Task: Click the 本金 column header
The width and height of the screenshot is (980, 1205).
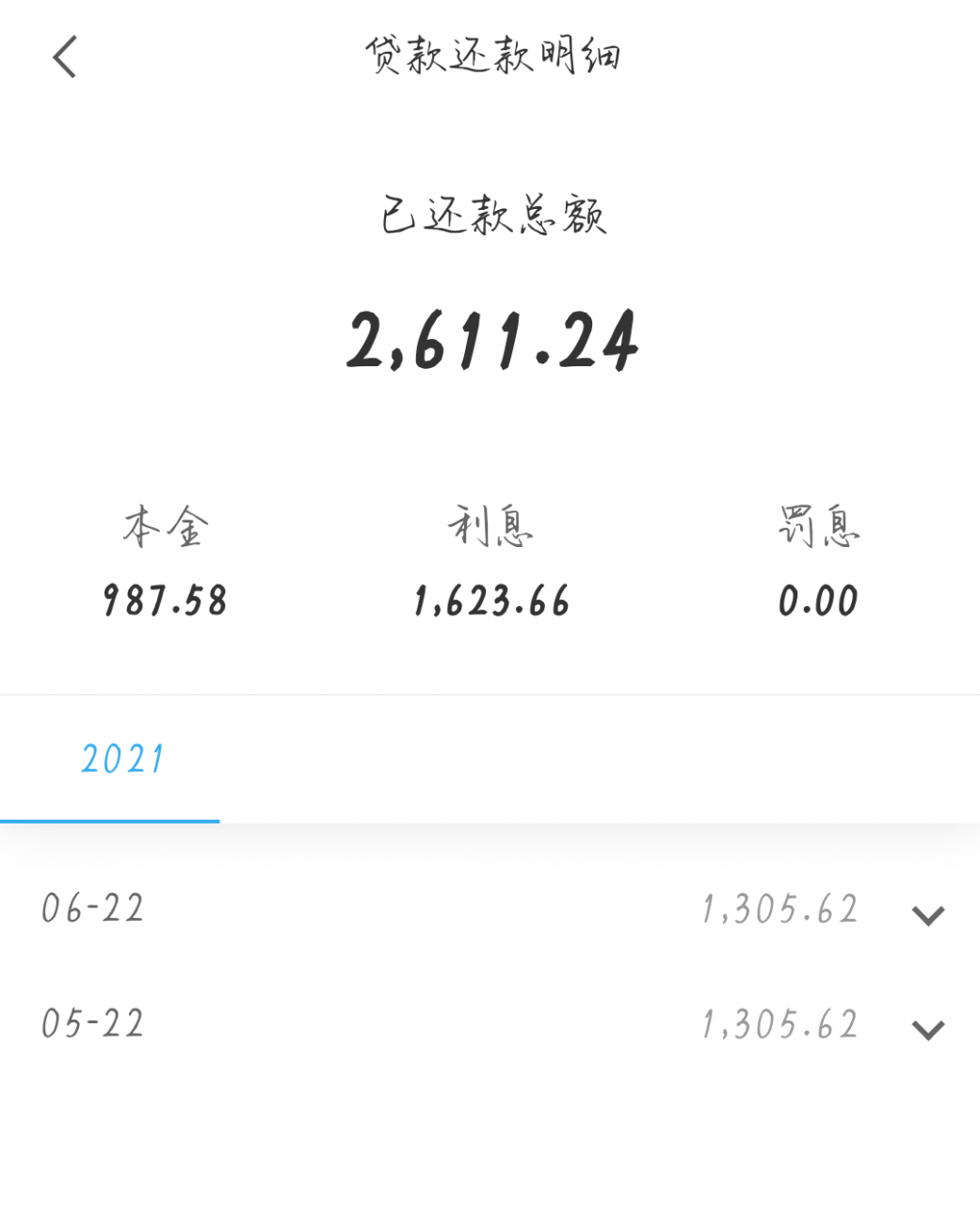Action: coord(163,527)
